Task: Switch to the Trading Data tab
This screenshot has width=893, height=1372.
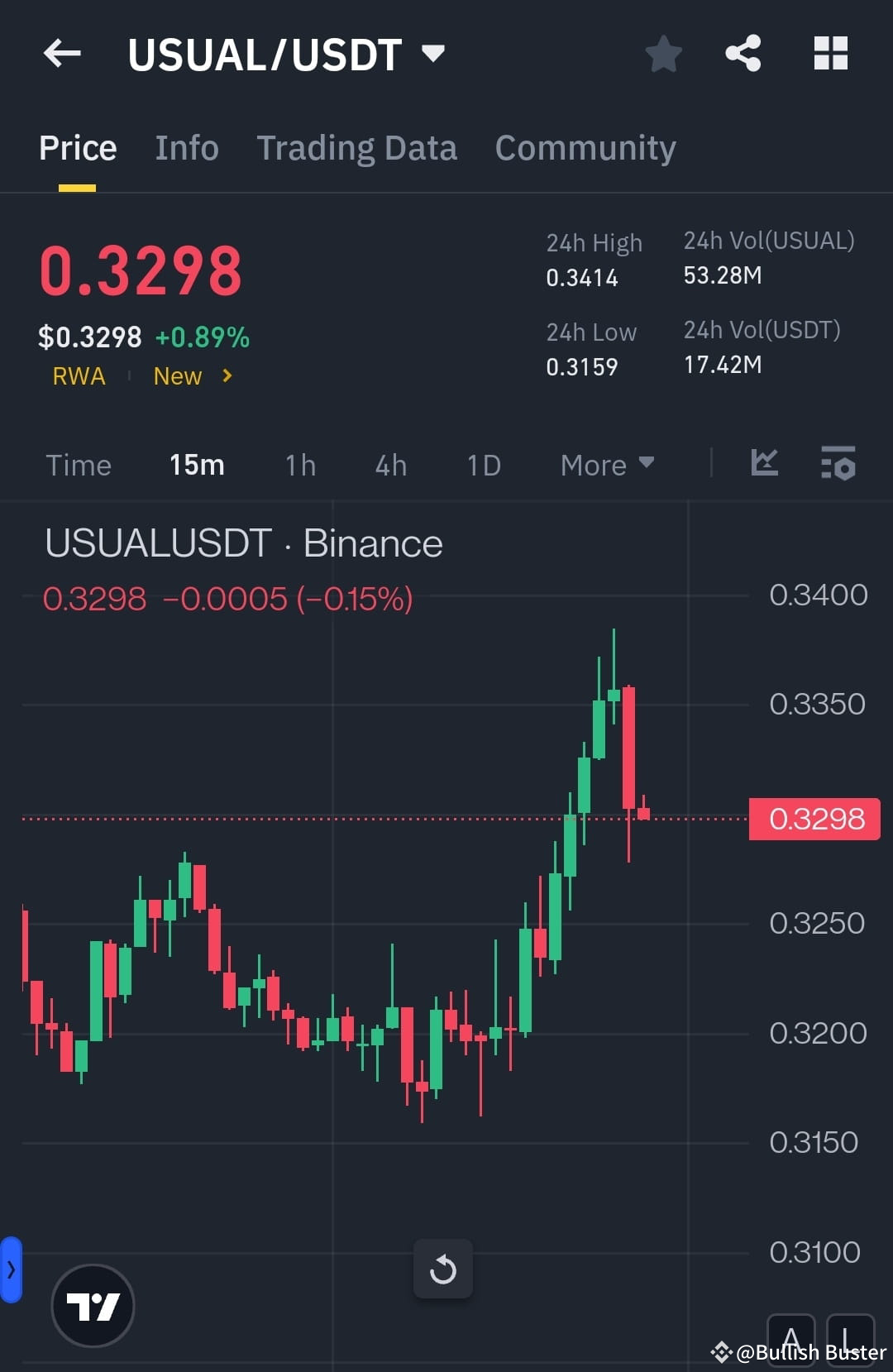Action: tap(357, 147)
